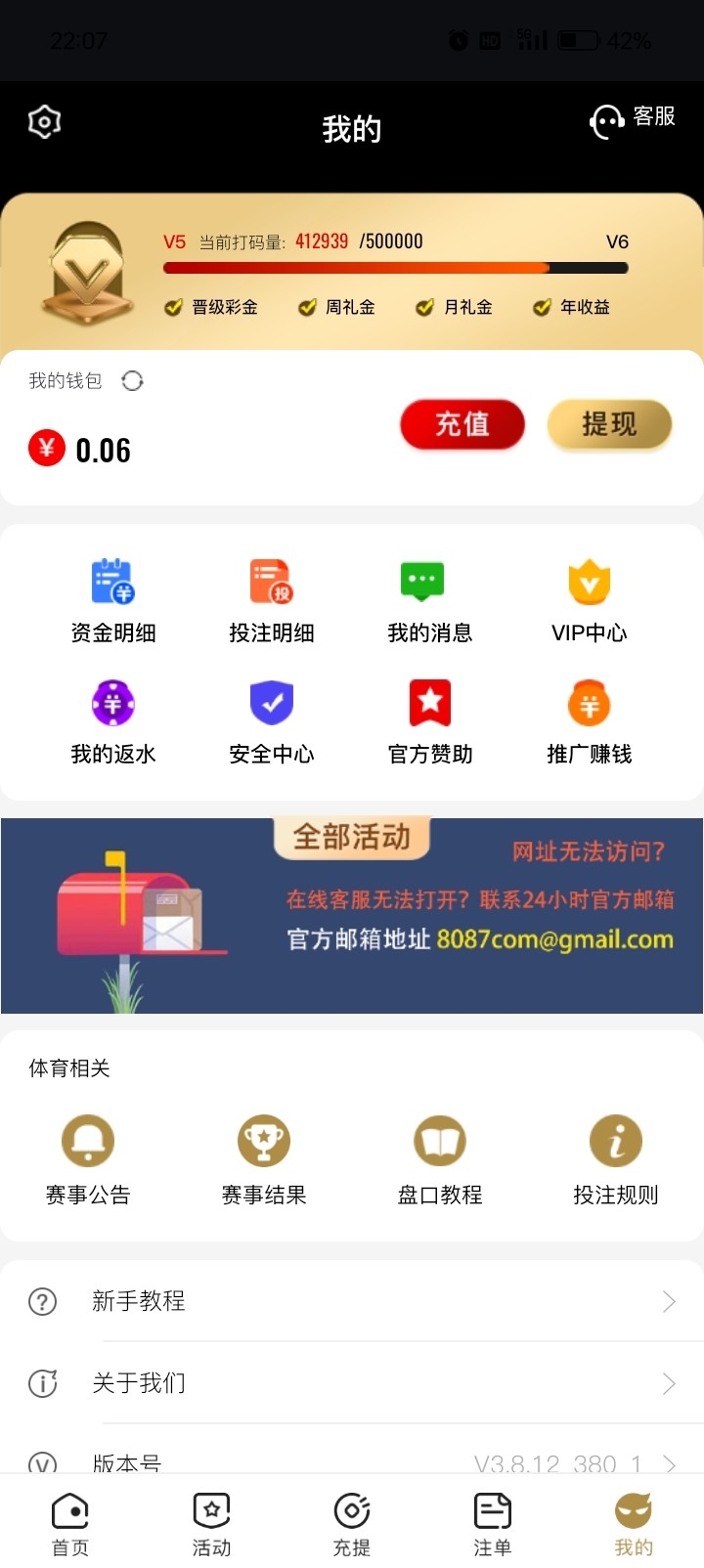This screenshot has width=704, height=1568.
Task: Refresh the 我的钱包 balance
Action: pos(133,381)
